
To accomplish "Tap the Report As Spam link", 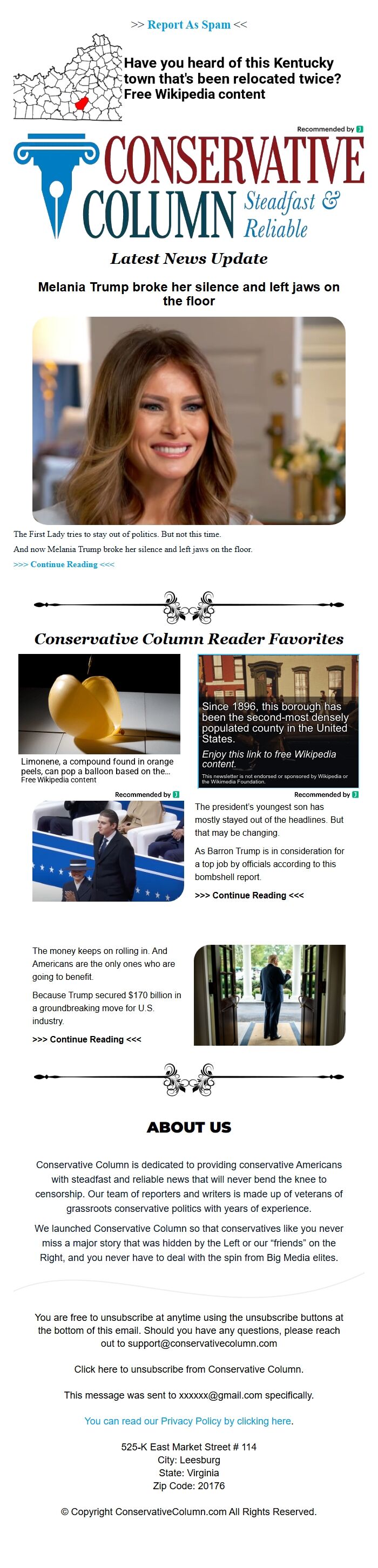I will pyautogui.click(x=188, y=25).
